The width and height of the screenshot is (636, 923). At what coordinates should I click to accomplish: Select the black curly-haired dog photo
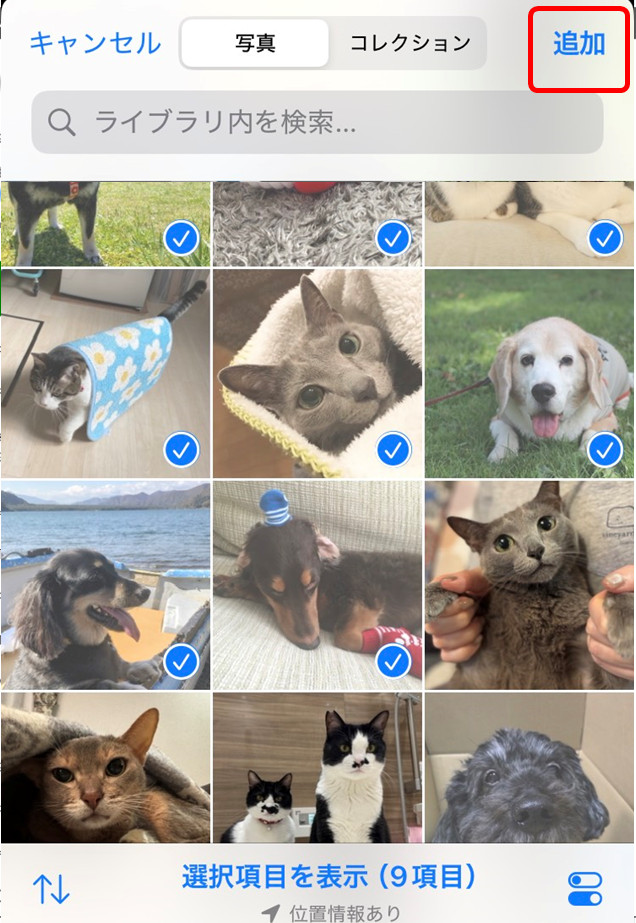pos(529,768)
